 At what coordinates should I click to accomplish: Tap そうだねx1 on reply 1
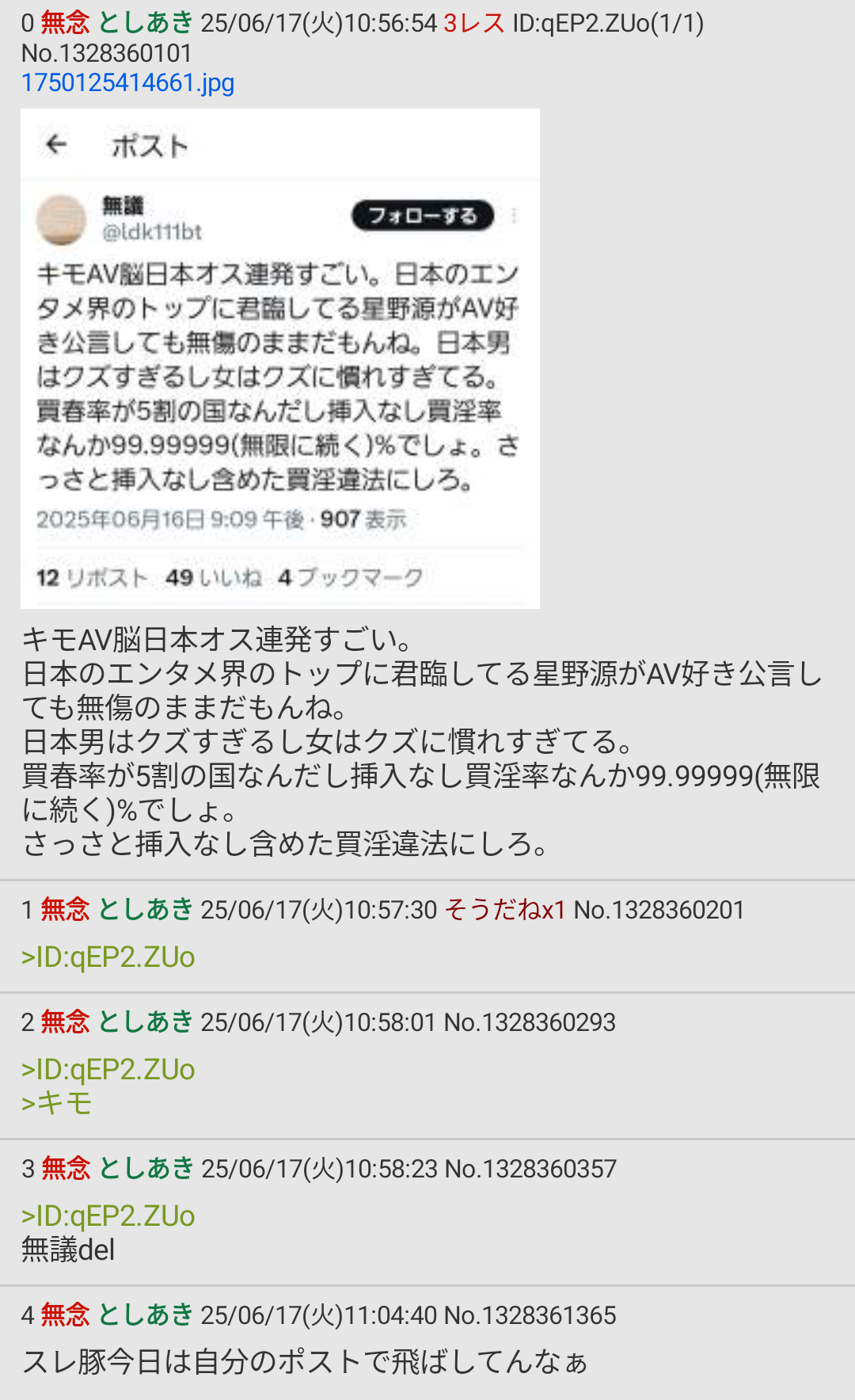coord(505,910)
